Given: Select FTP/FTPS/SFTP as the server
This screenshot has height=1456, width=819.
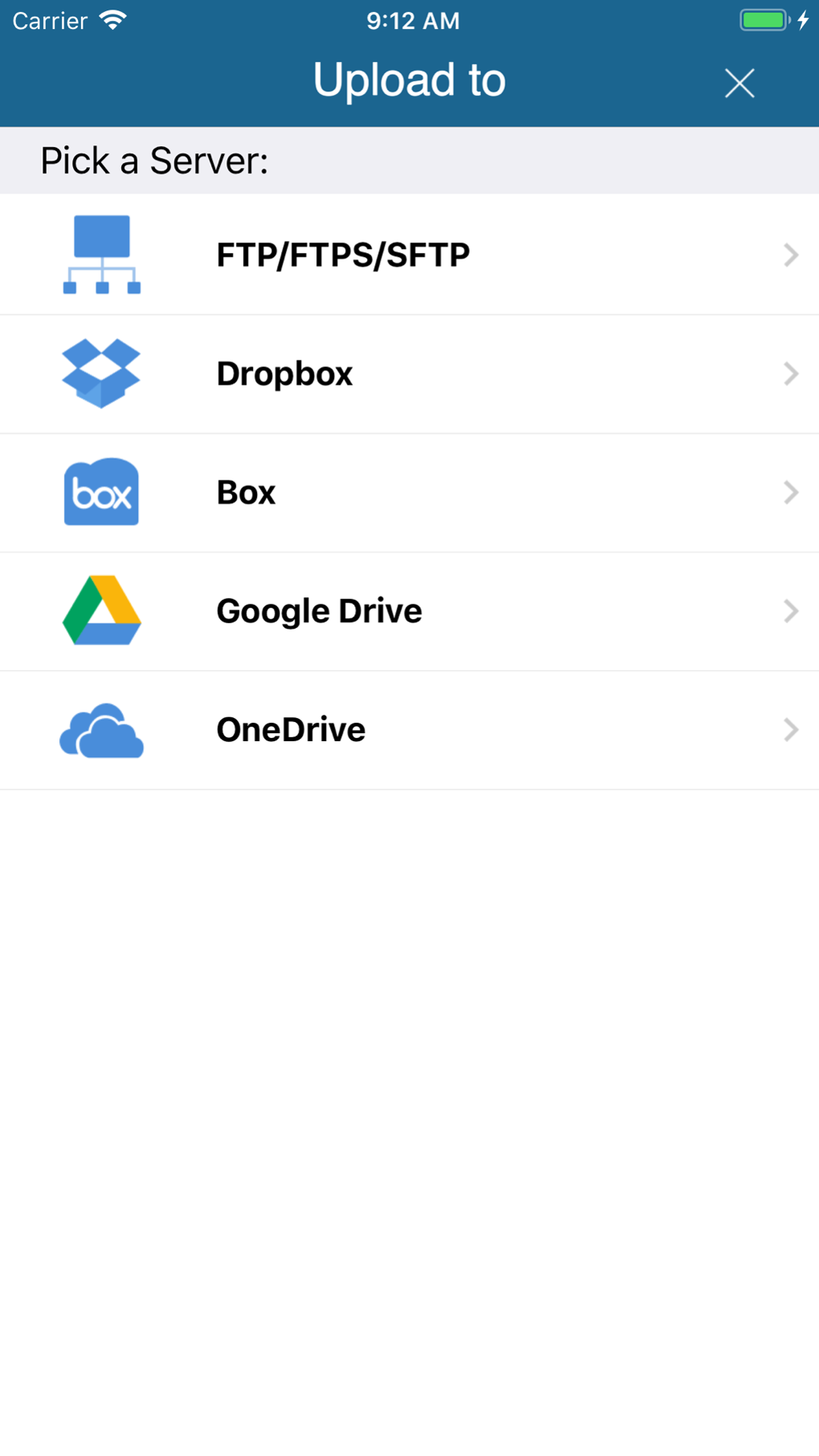Looking at the screenshot, I should [x=409, y=255].
